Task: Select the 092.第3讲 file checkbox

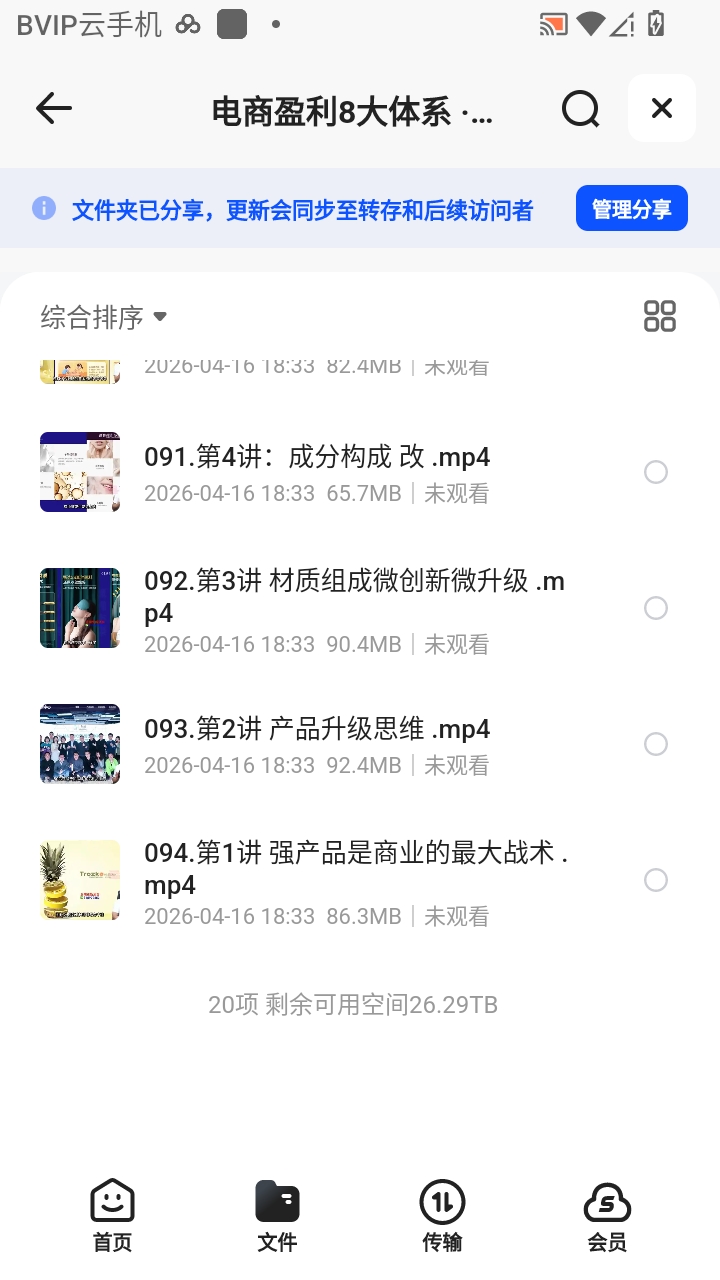Action: click(656, 608)
